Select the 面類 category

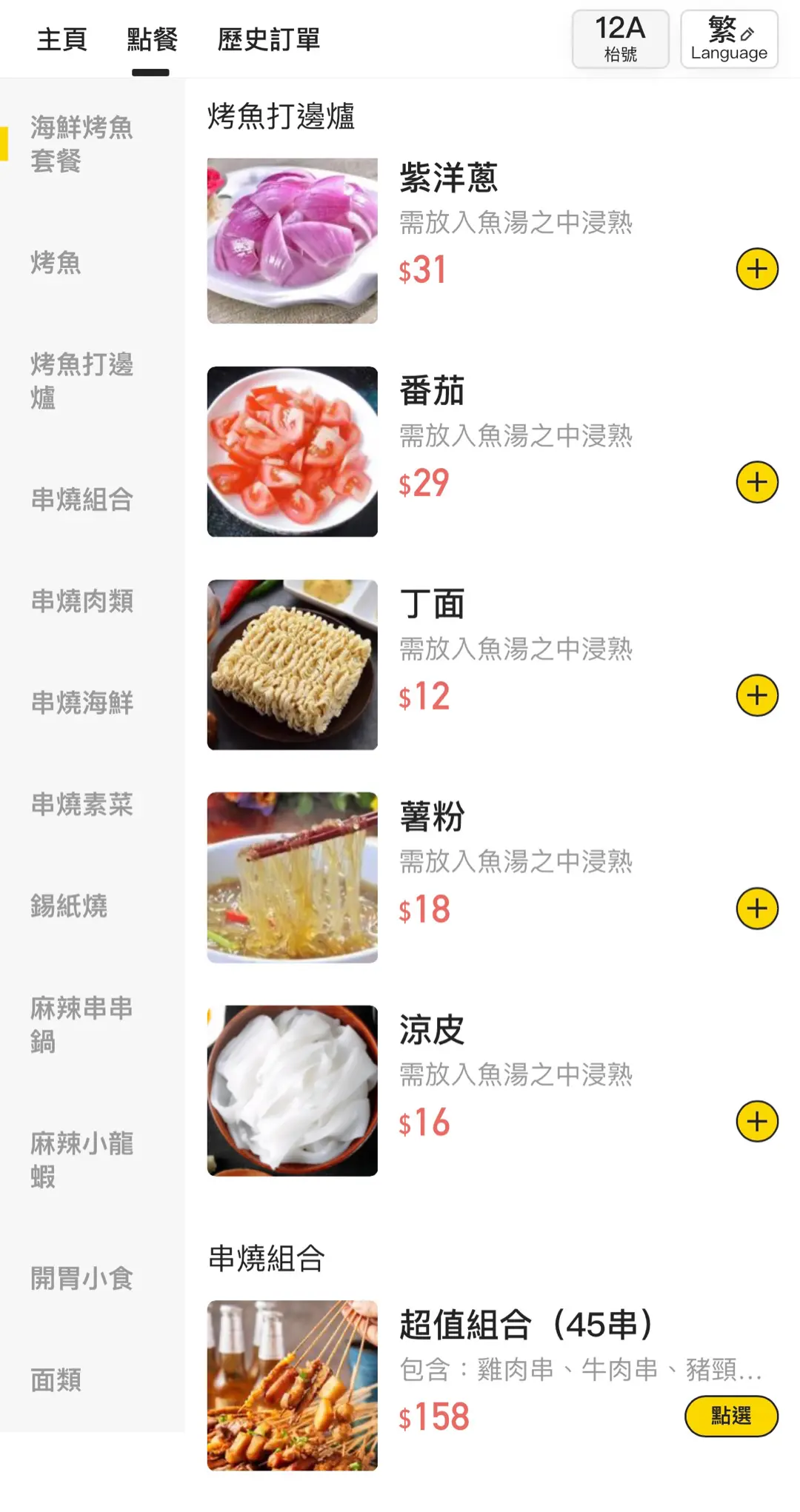coord(56,1380)
